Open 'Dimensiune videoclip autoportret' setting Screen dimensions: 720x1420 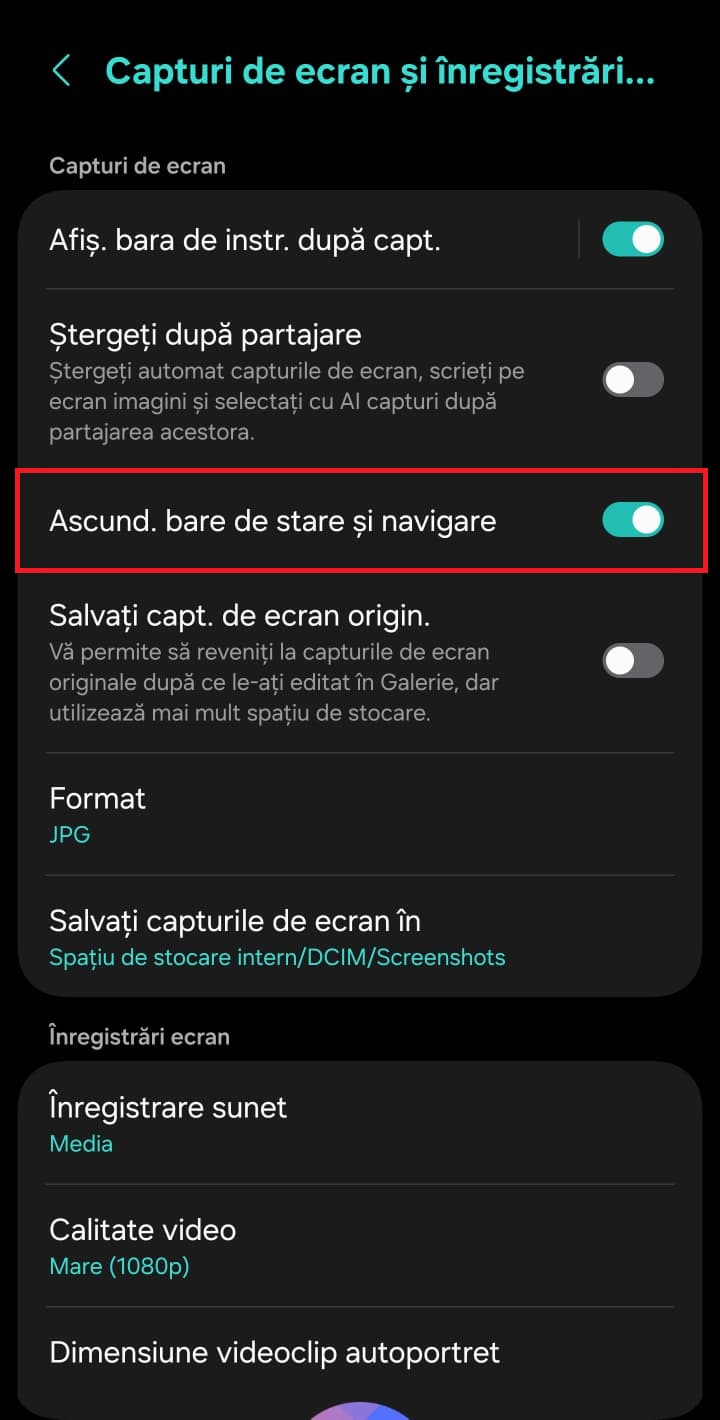pyautogui.click(x=300, y=1353)
